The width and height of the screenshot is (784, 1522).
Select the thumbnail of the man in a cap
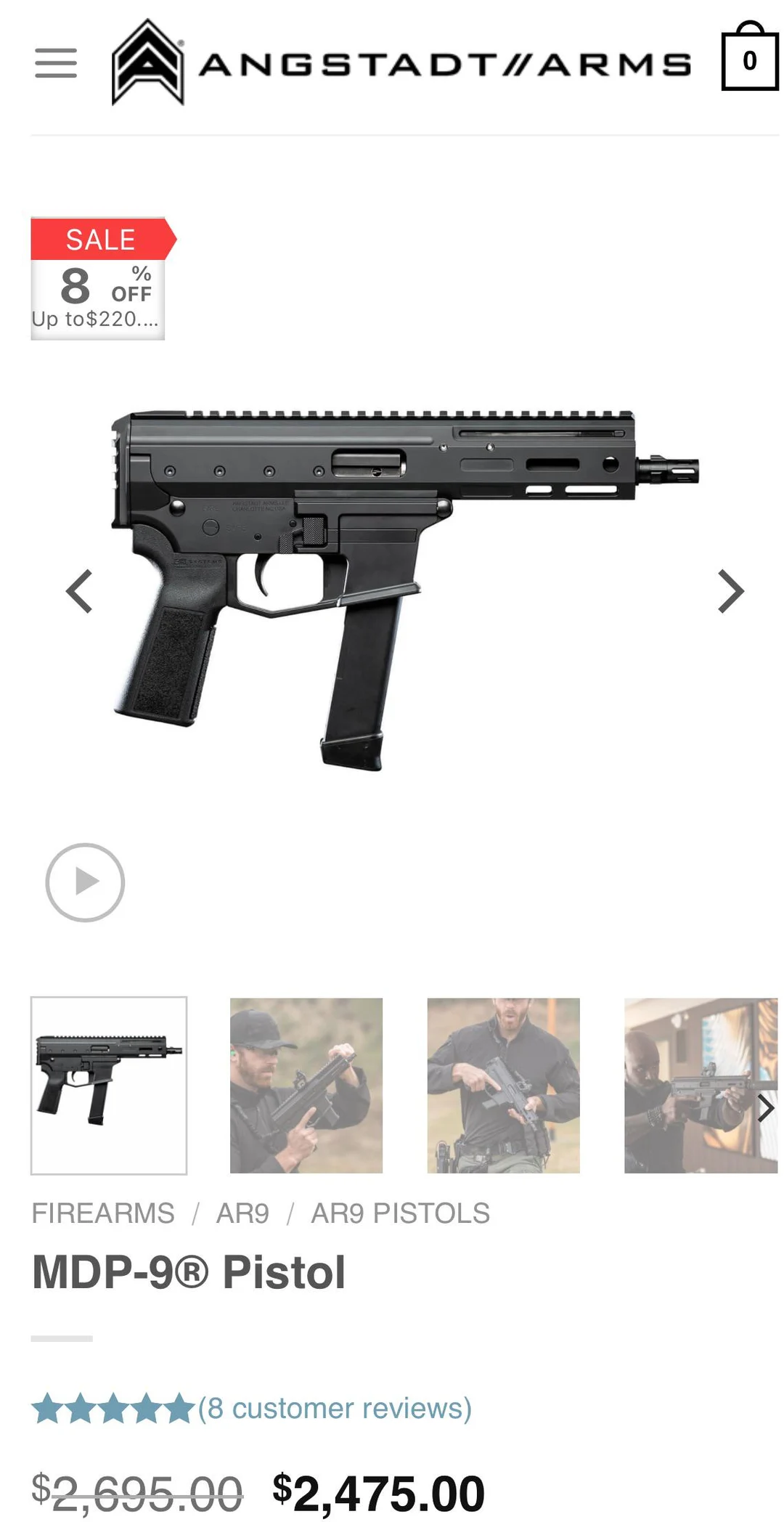[x=306, y=1085]
